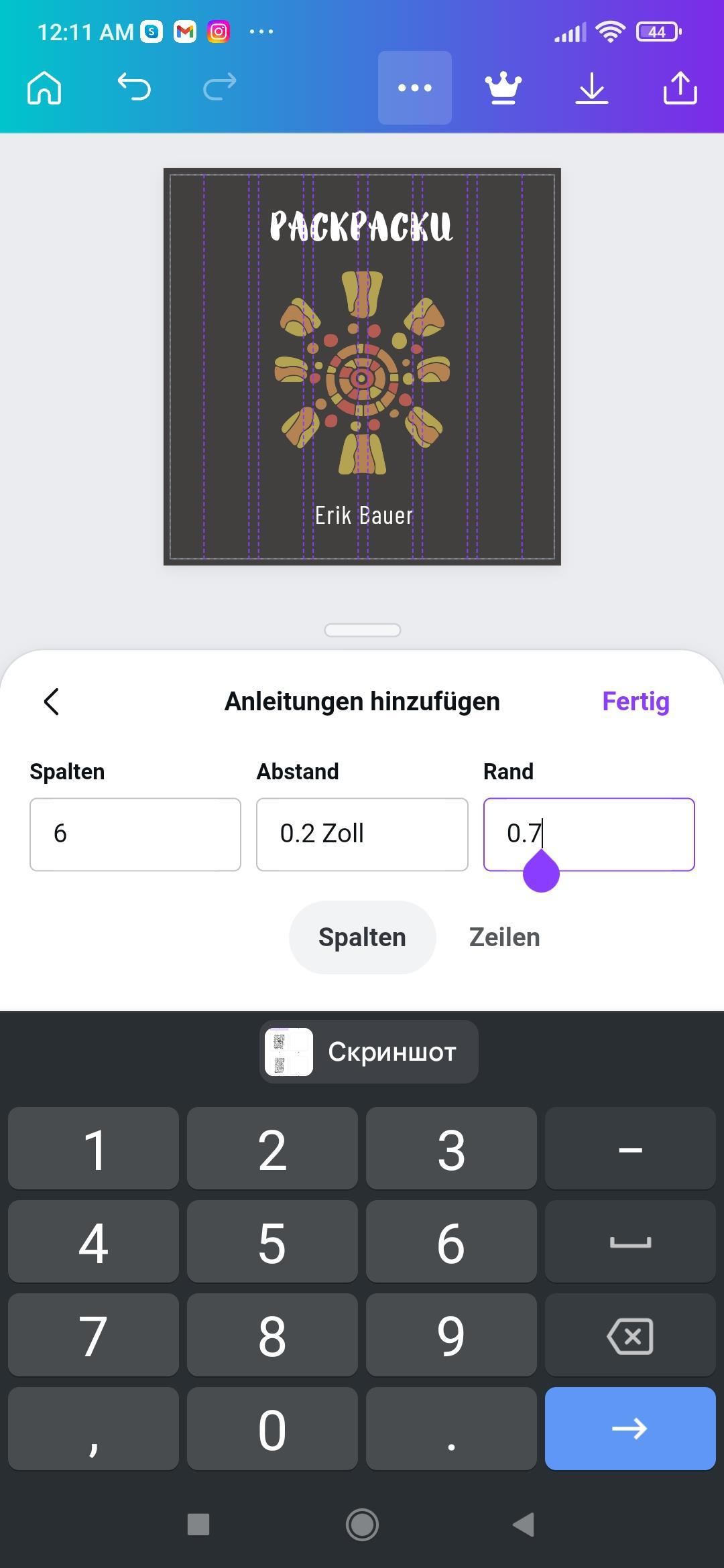The width and height of the screenshot is (724, 1568).
Task: Edit the Spalten number field
Action: pyautogui.click(x=135, y=834)
